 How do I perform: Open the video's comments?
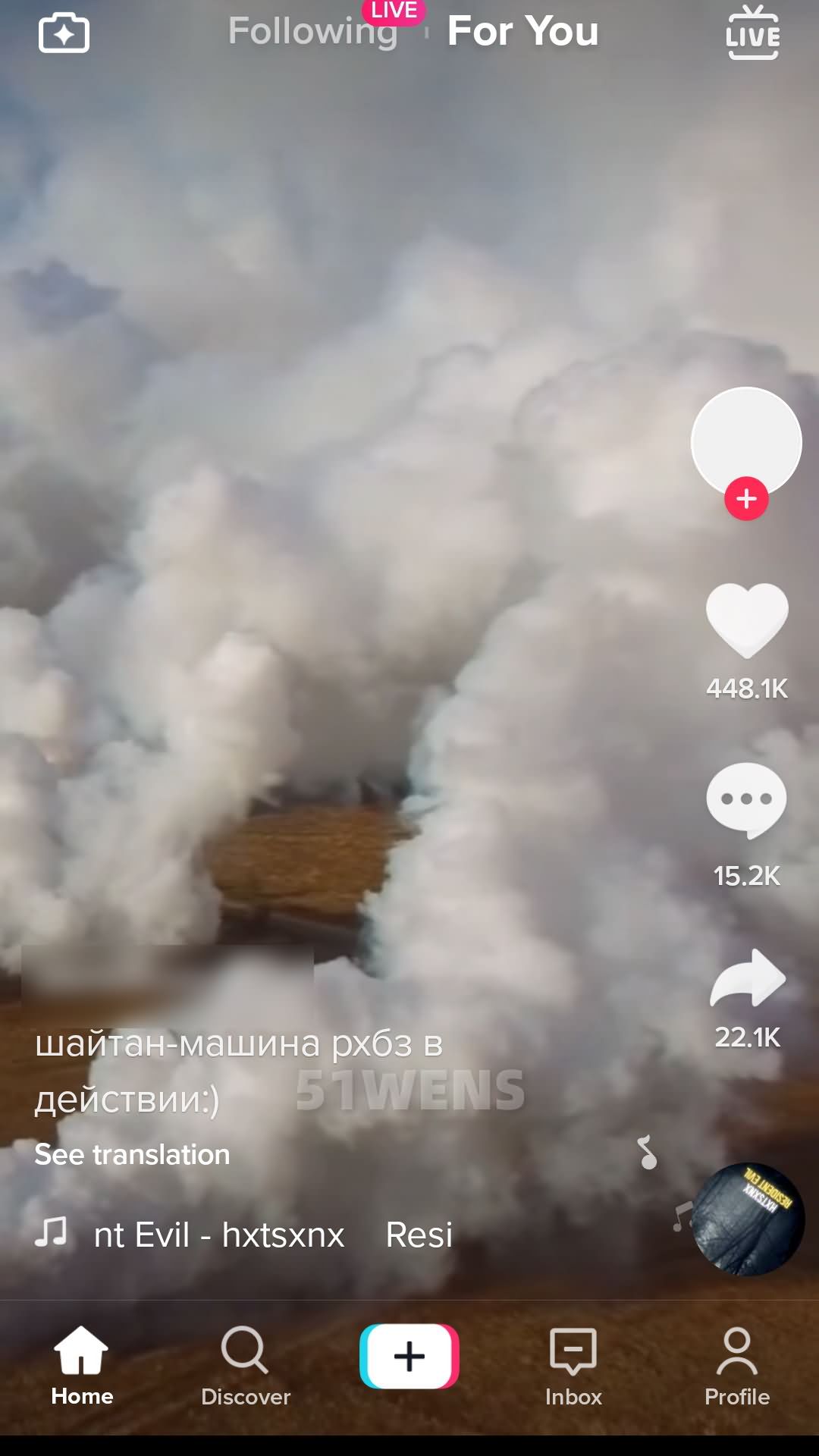click(x=746, y=801)
